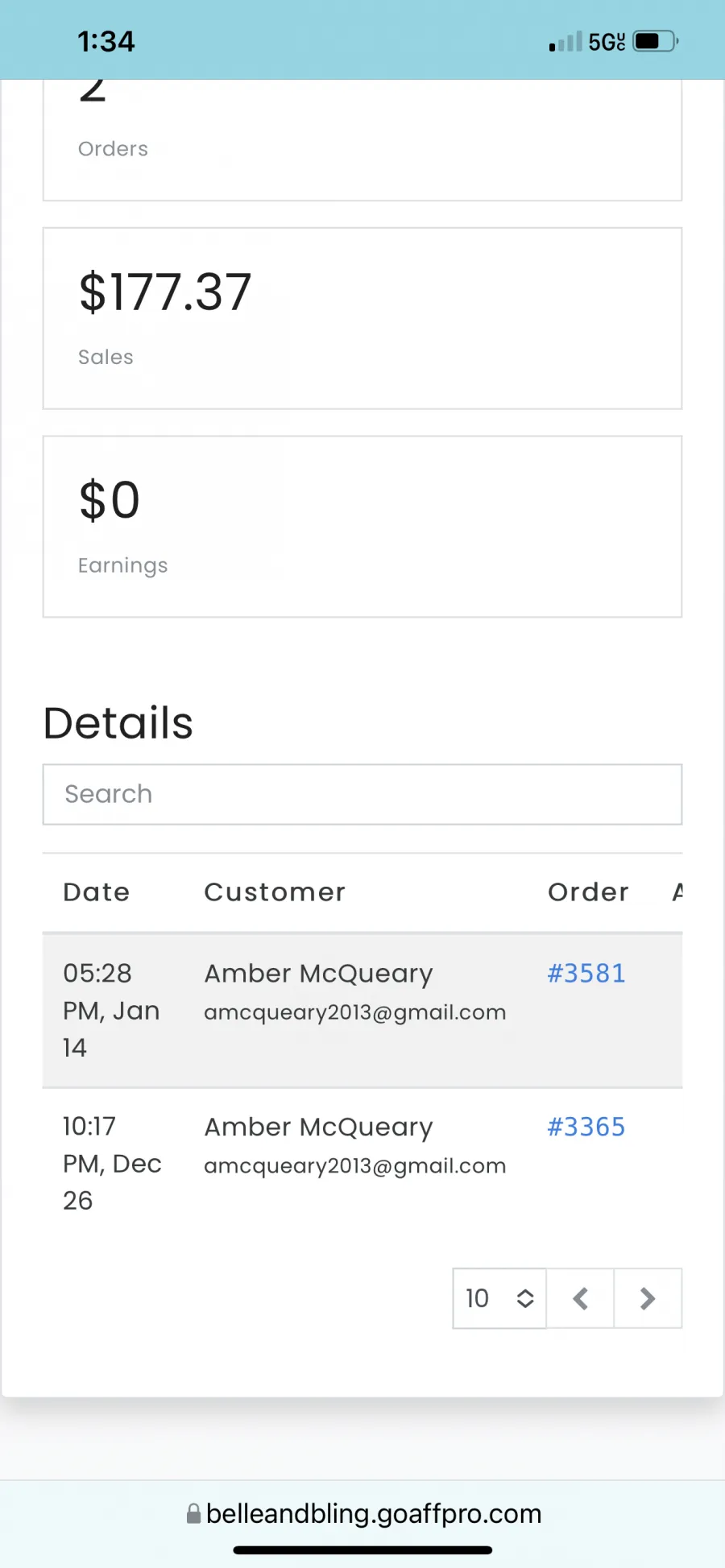The height and width of the screenshot is (1568, 725).
Task: Tap the belleandbling.goaffpro.com address bar
Action: (364, 1513)
